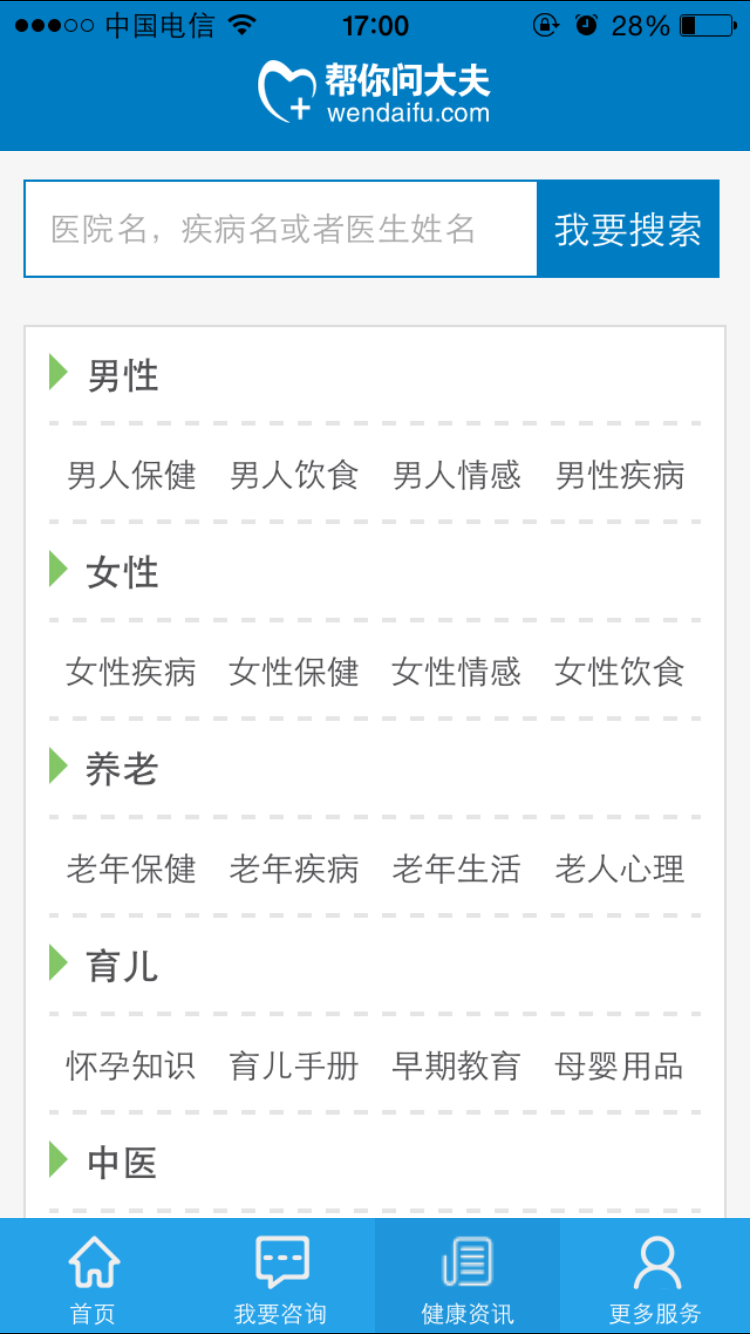View the 早期教育 category
This screenshot has height=1334, width=750.
457,1066
